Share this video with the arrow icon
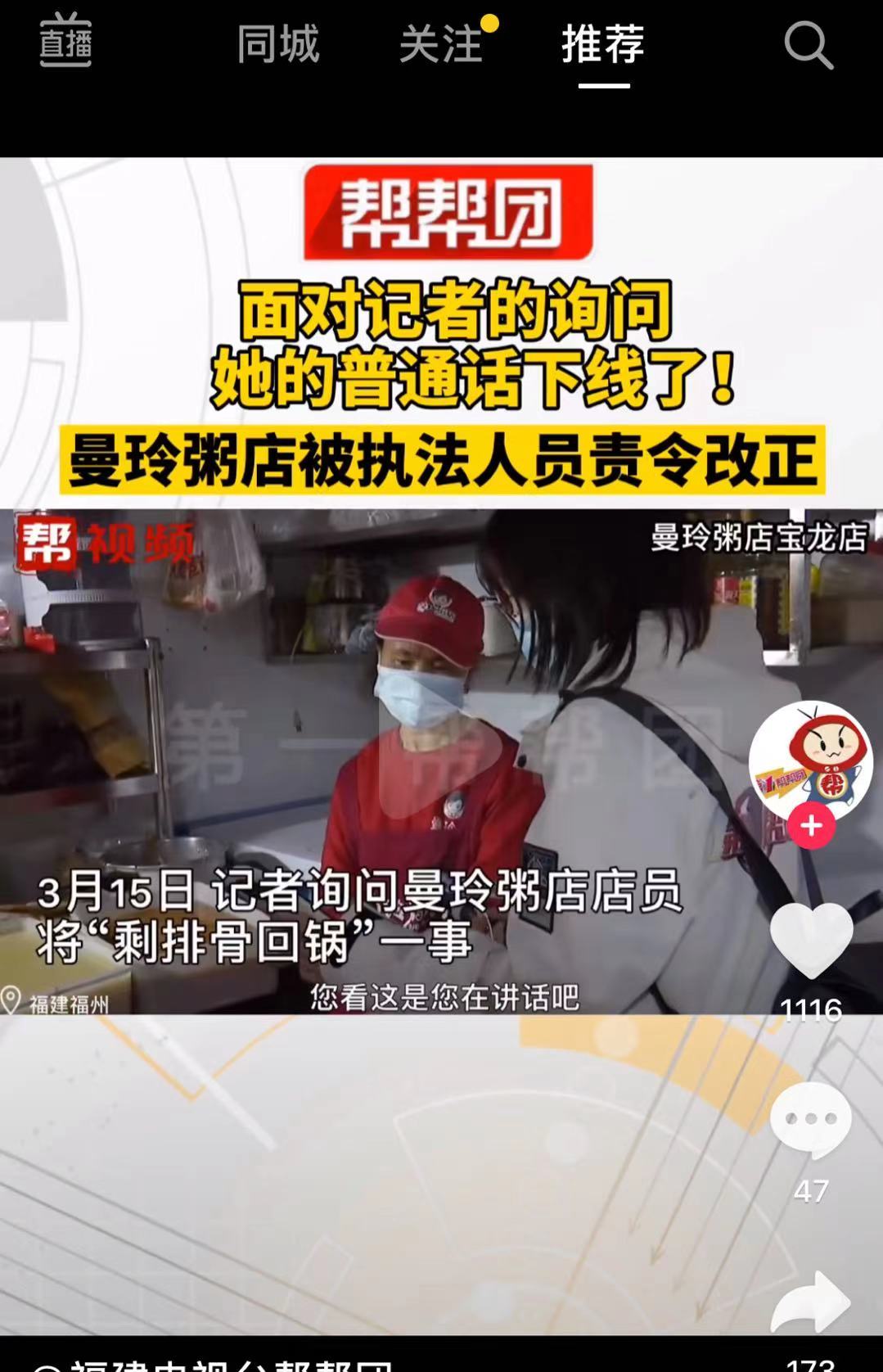The width and height of the screenshot is (883, 1372). click(811, 1302)
